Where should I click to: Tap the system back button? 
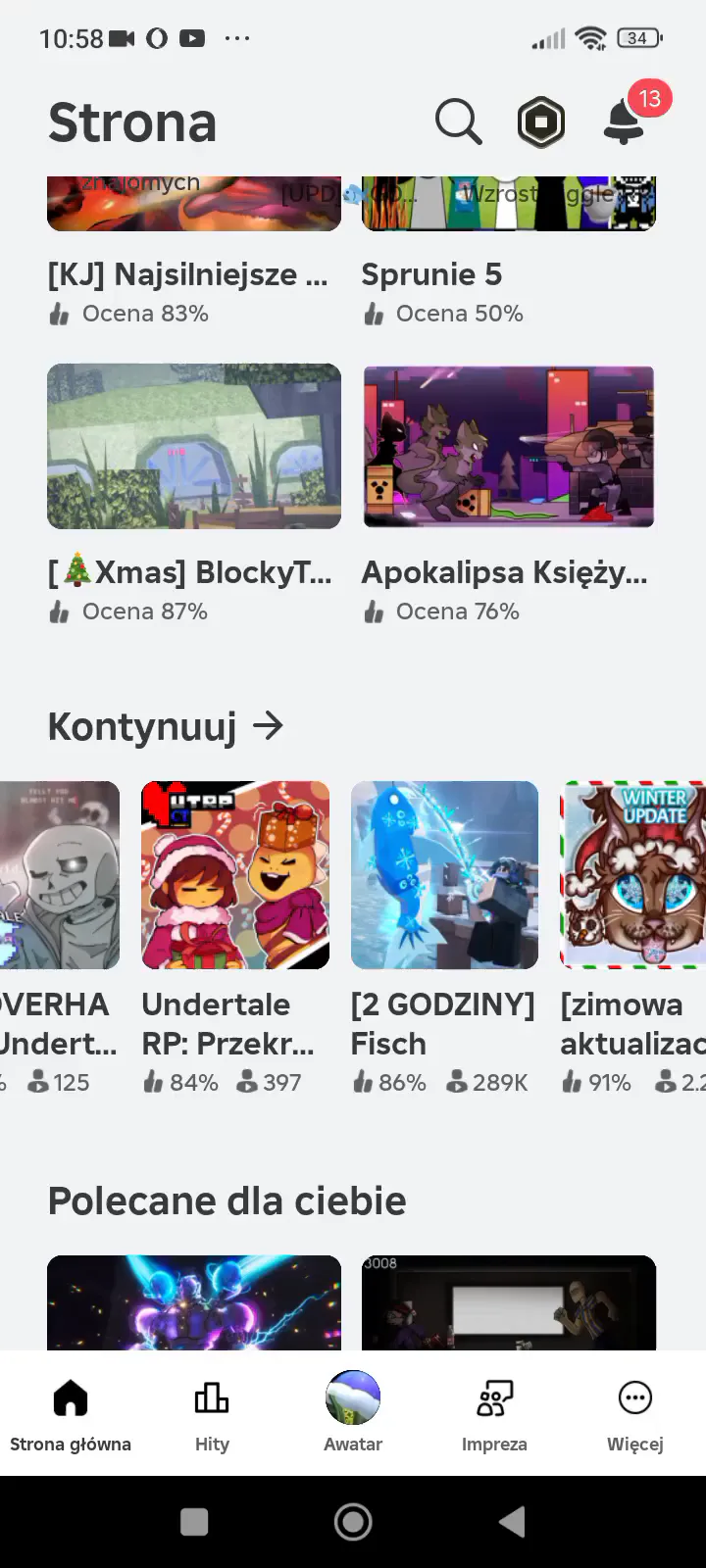(512, 1522)
